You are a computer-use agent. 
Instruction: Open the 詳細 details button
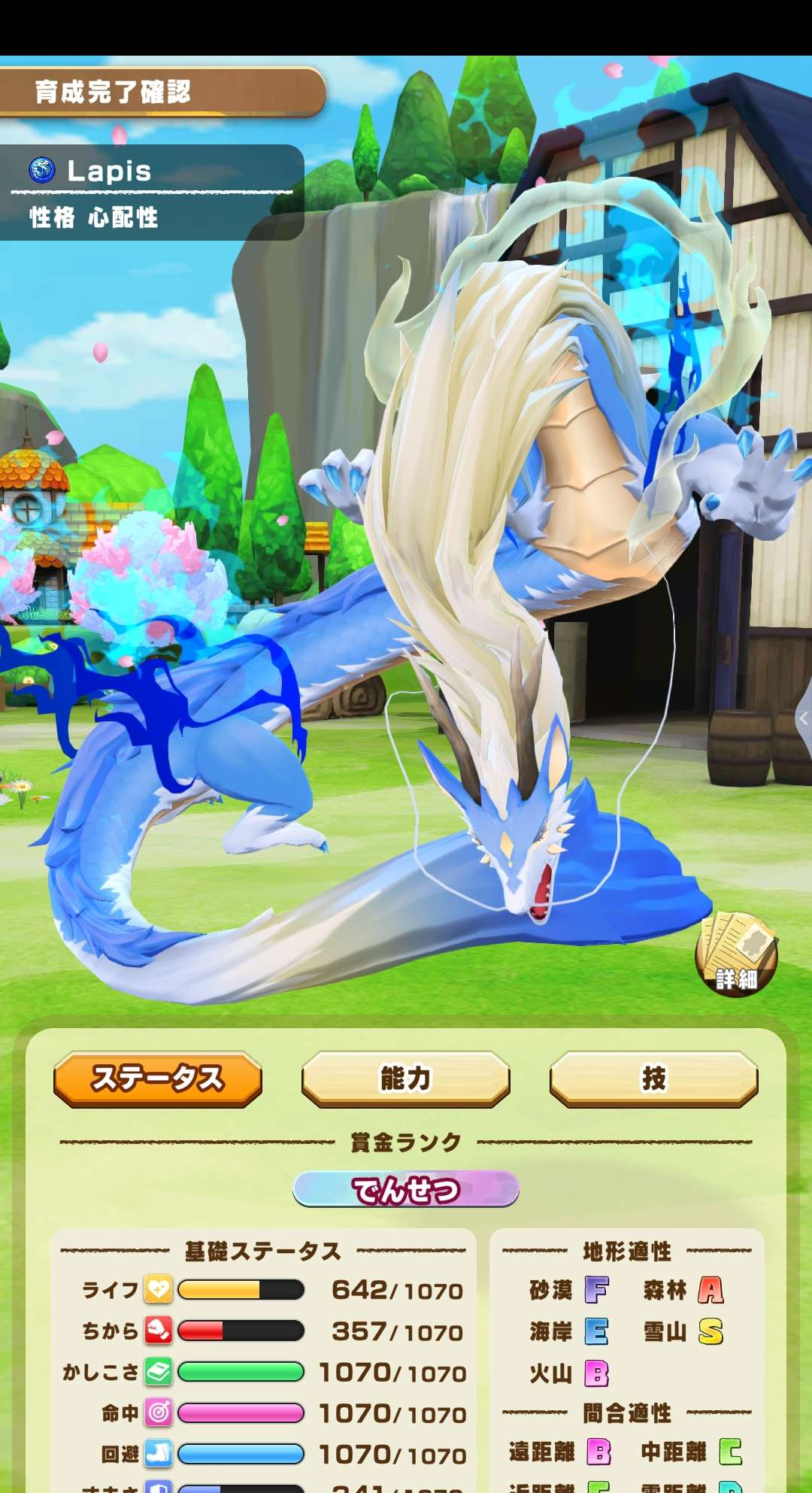pos(736,954)
